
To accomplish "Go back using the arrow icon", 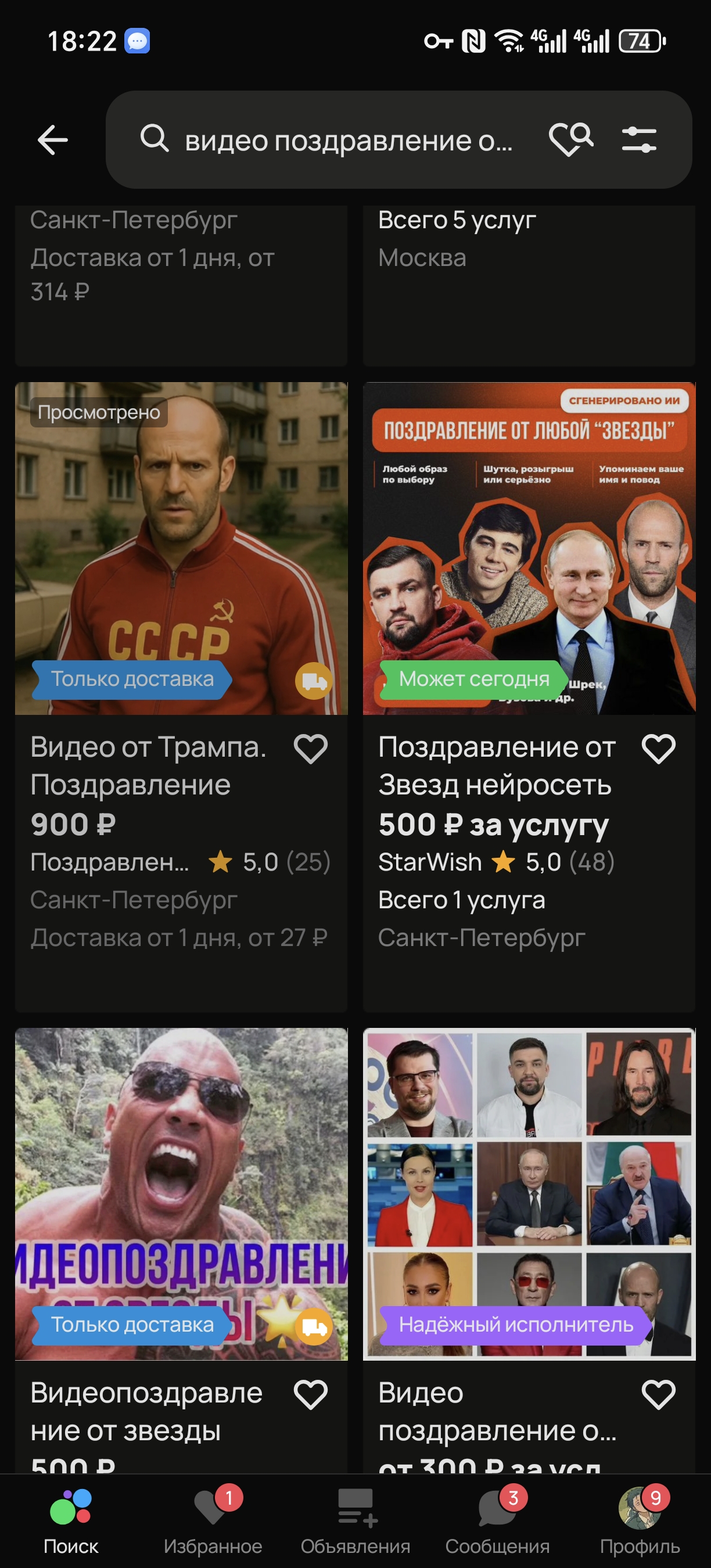I will tap(52, 140).
